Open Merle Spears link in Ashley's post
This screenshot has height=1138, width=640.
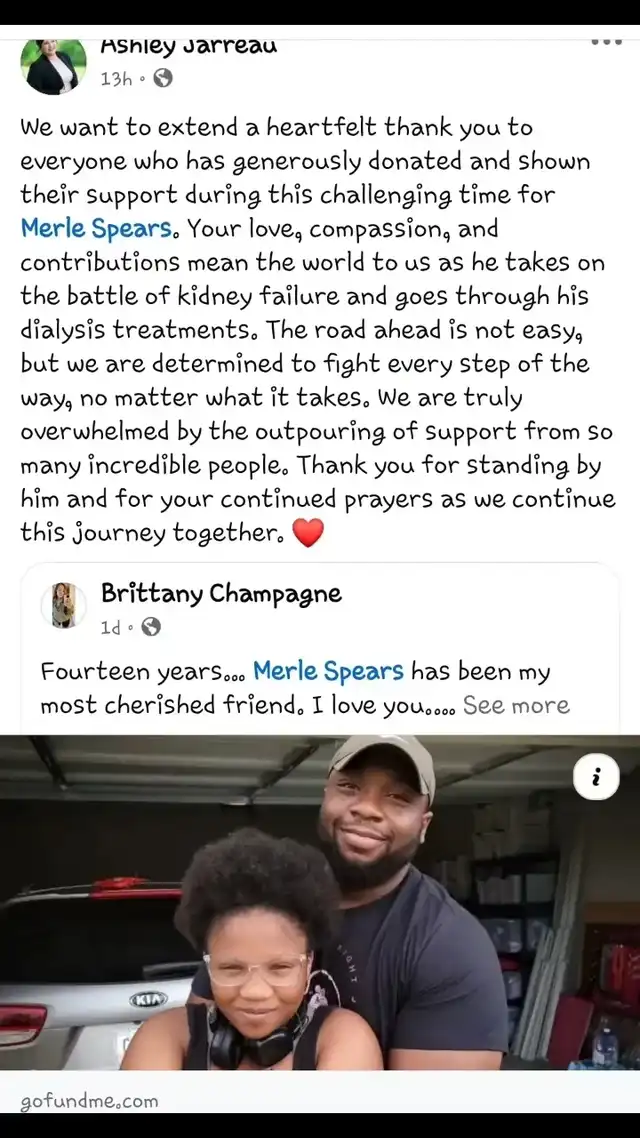point(97,229)
